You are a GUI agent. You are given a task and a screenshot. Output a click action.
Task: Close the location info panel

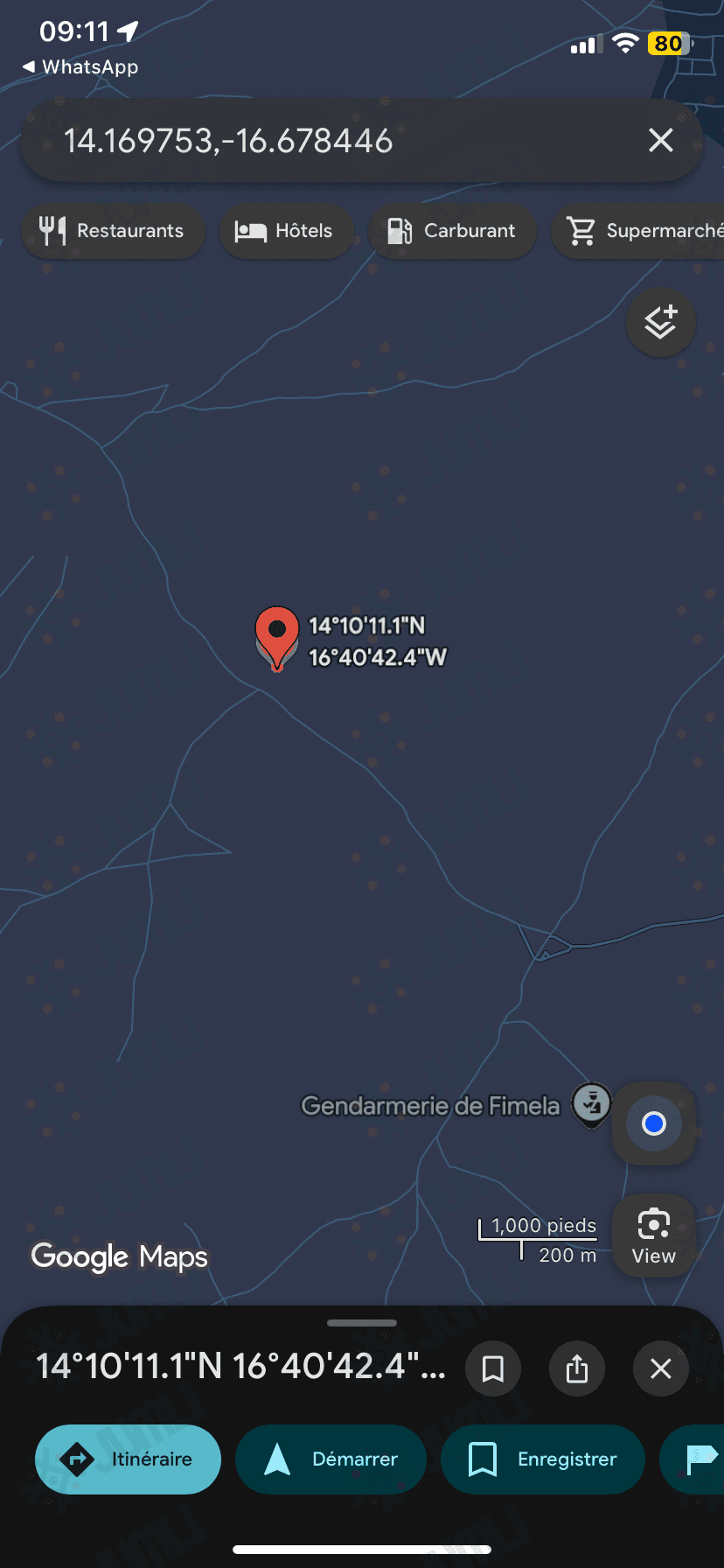661,1368
